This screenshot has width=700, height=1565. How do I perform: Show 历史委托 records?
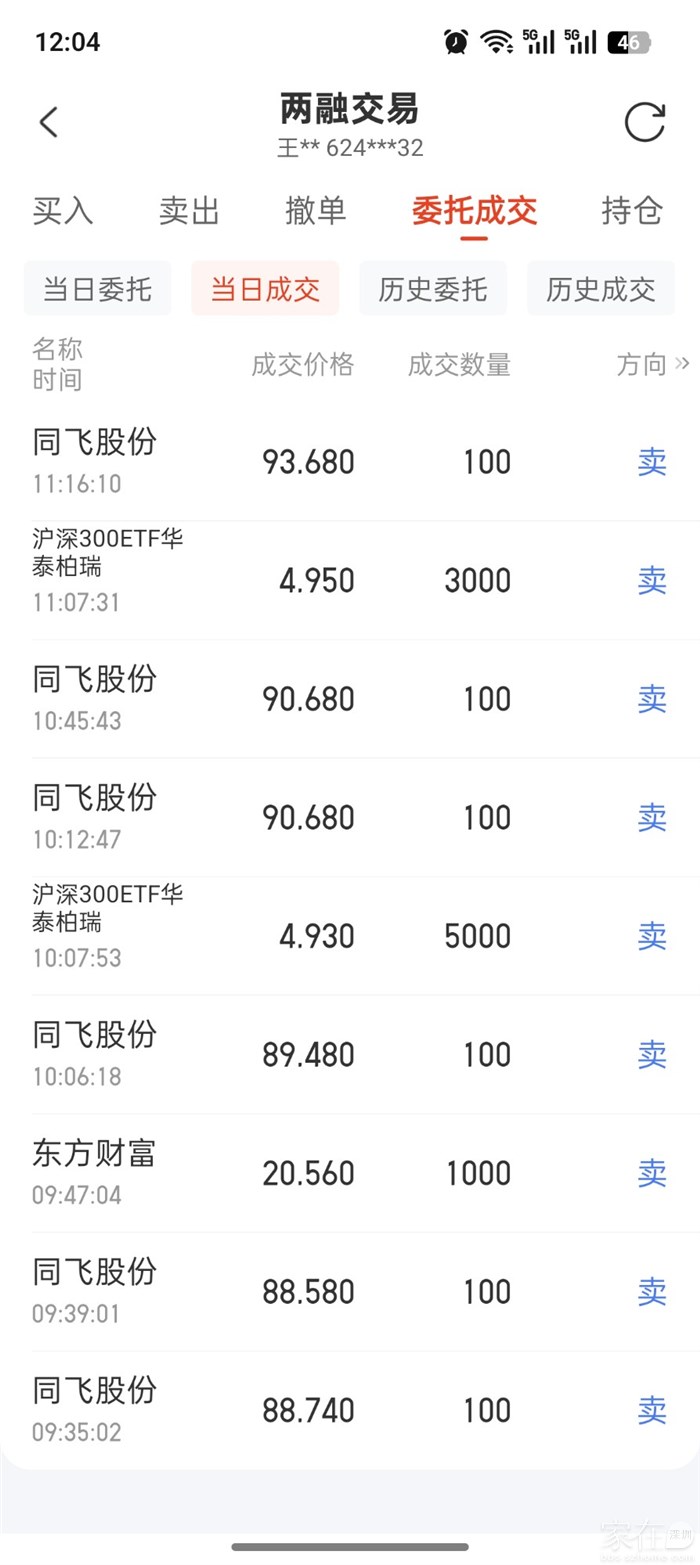[x=433, y=289]
